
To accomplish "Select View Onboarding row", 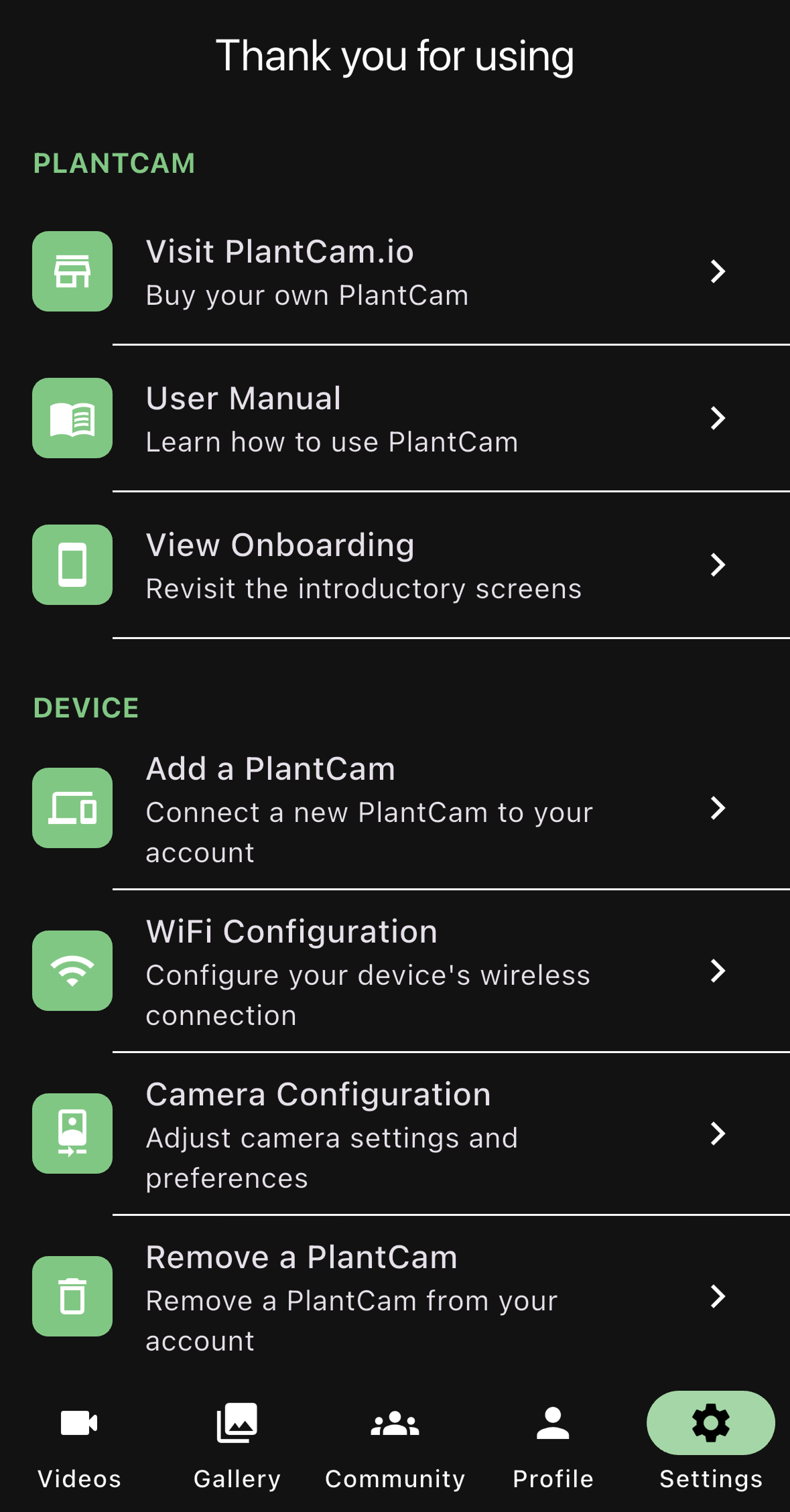I will [395, 565].
